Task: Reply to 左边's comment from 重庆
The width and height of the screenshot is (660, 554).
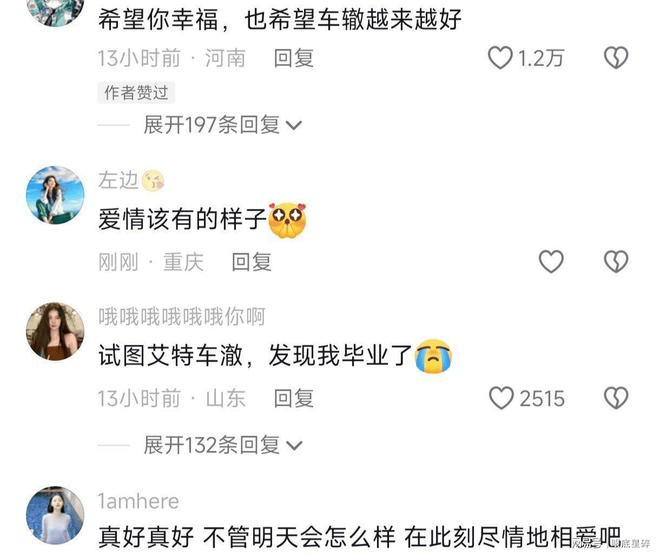Action: (x=252, y=262)
